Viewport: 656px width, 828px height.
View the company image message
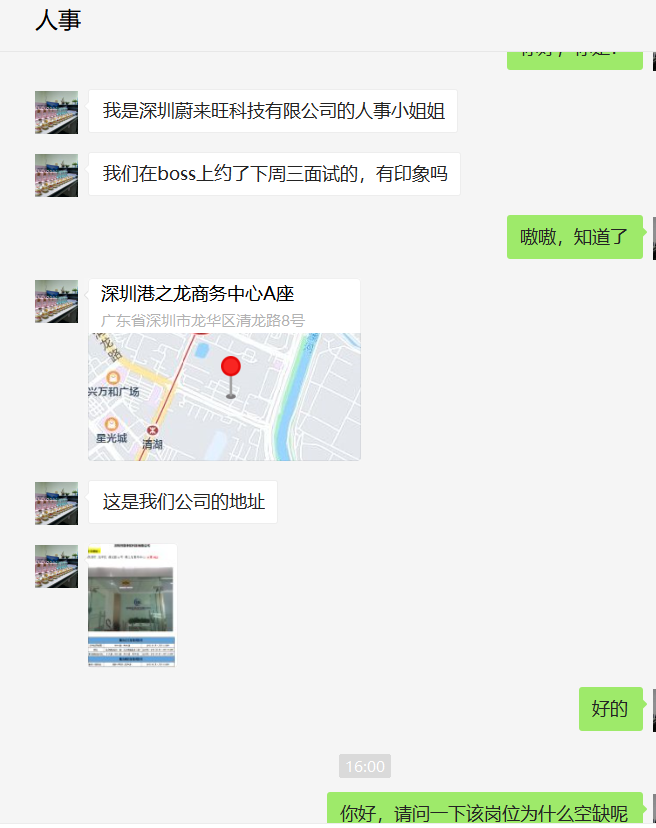tap(131, 606)
